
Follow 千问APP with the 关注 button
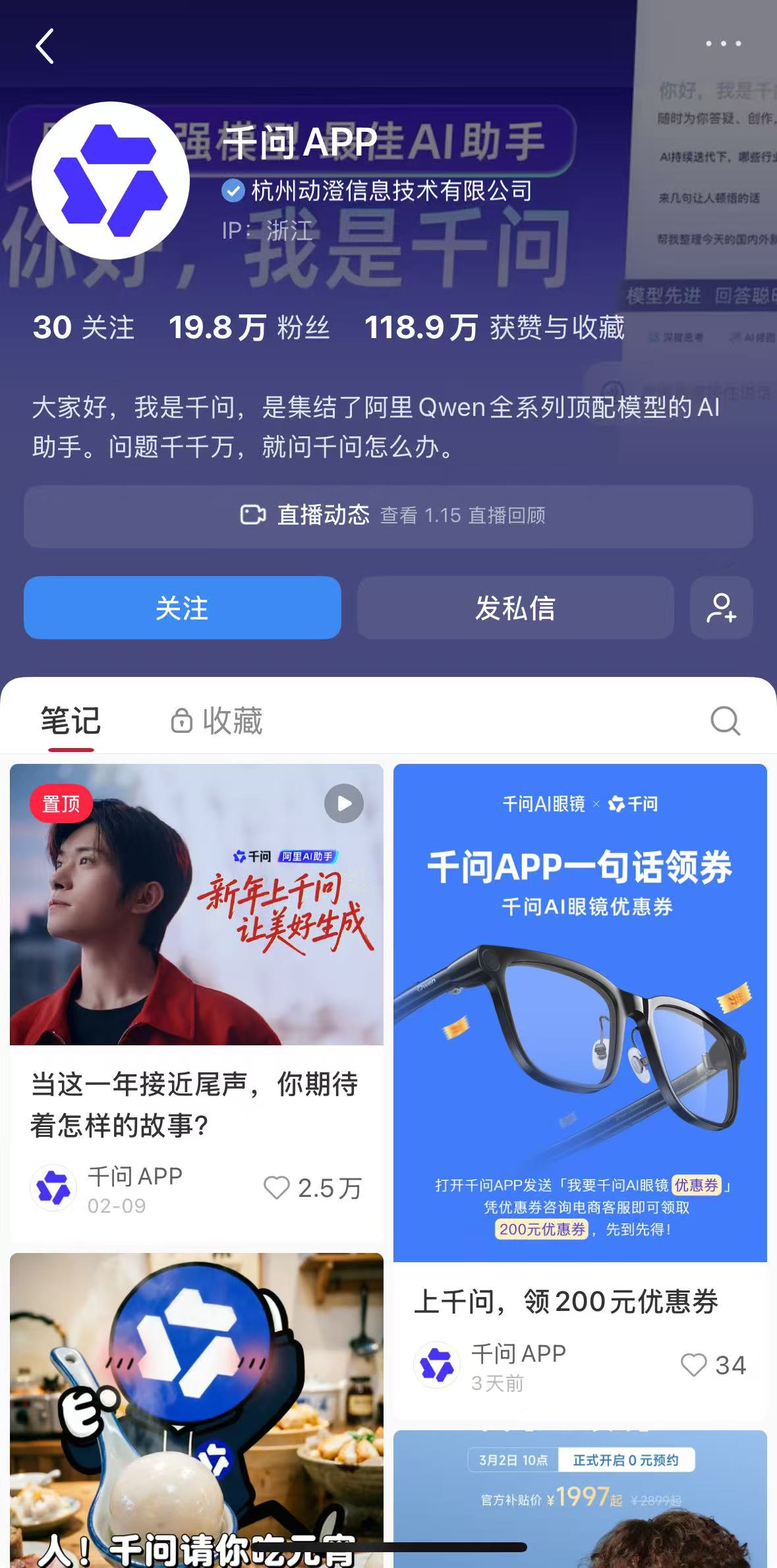[x=182, y=608]
